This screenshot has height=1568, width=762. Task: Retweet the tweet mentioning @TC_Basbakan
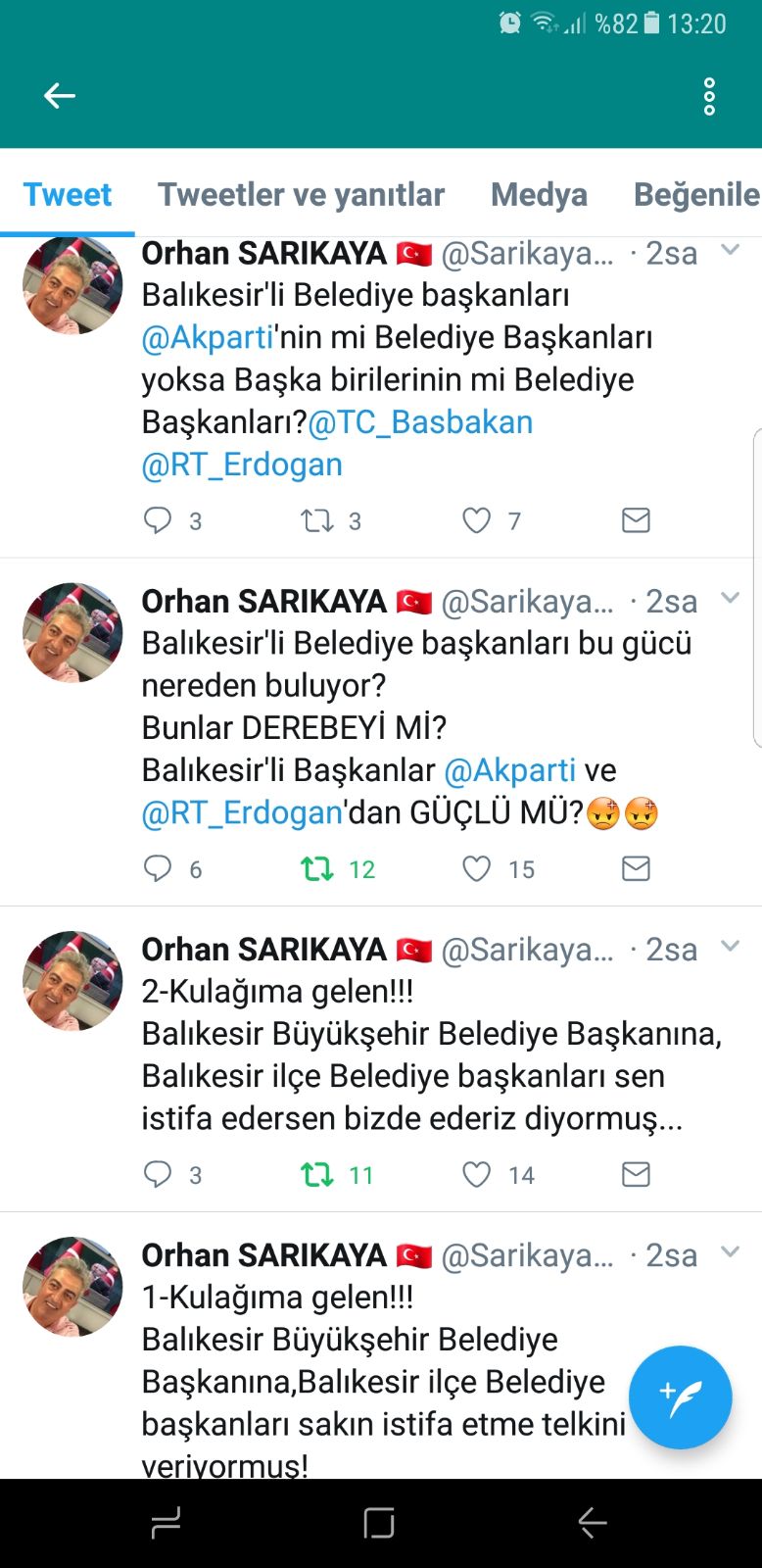point(317,520)
